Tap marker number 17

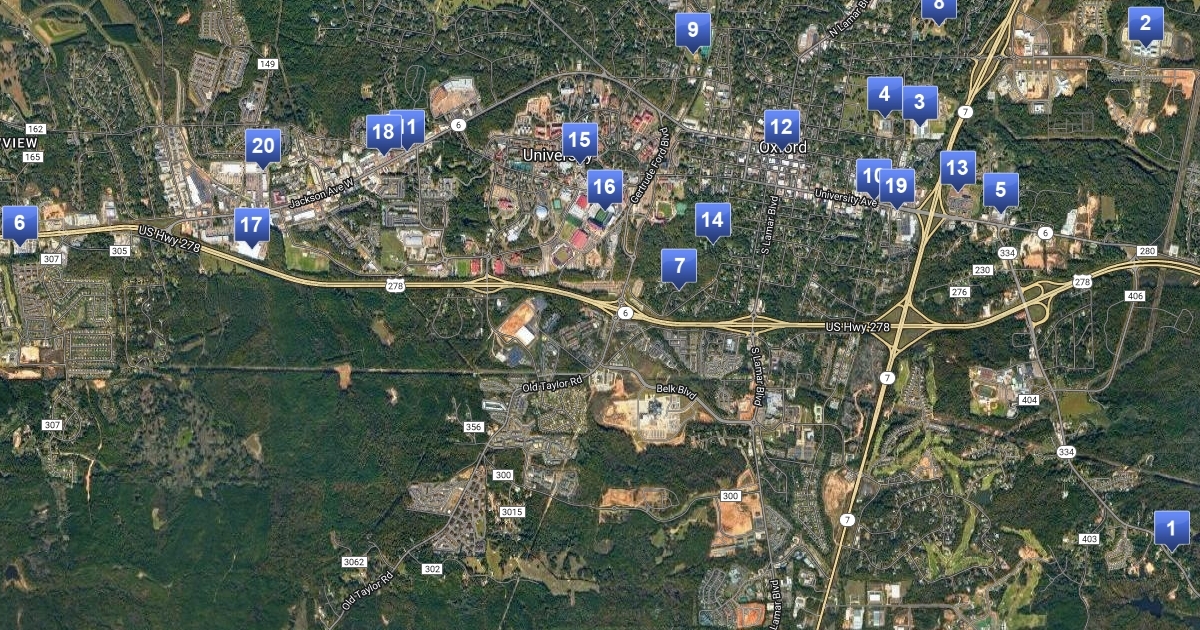pos(253,225)
